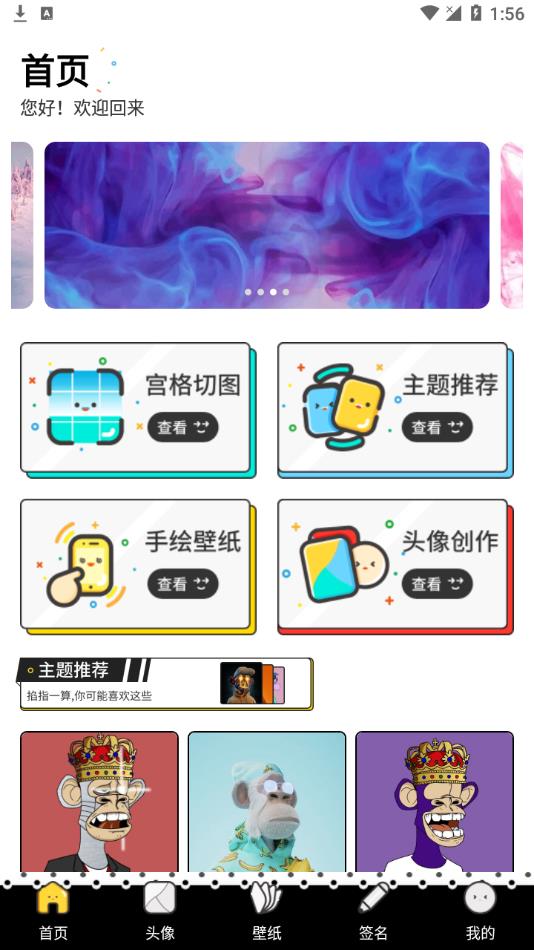Open the 手绘壁纸 card
Screen dimensions: 534x950
pos(136,565)
